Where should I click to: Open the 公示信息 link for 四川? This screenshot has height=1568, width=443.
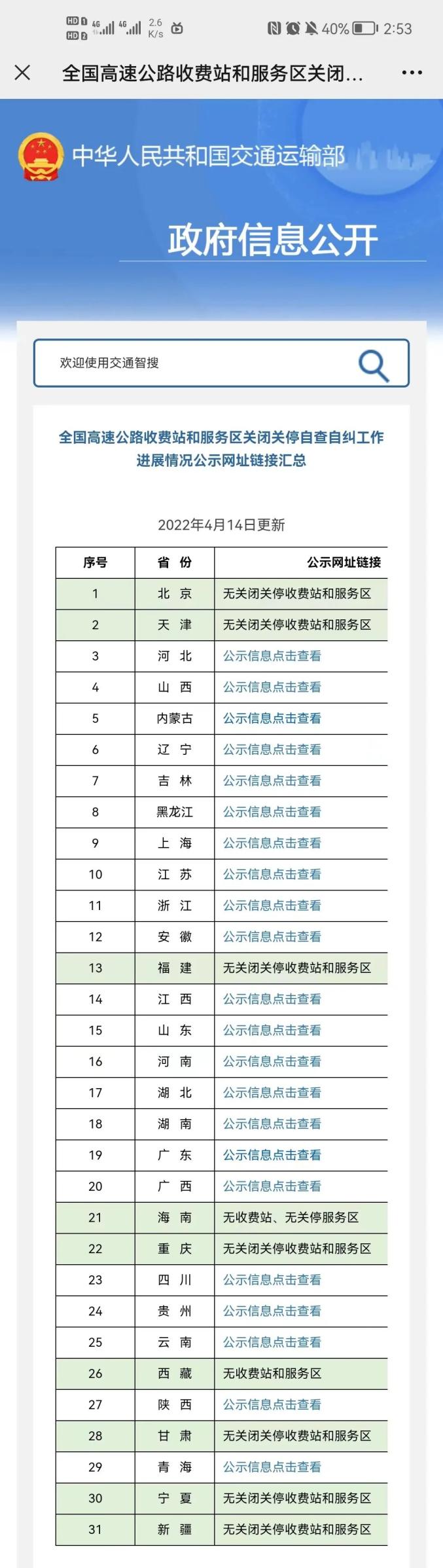(x=272, y=1280)
